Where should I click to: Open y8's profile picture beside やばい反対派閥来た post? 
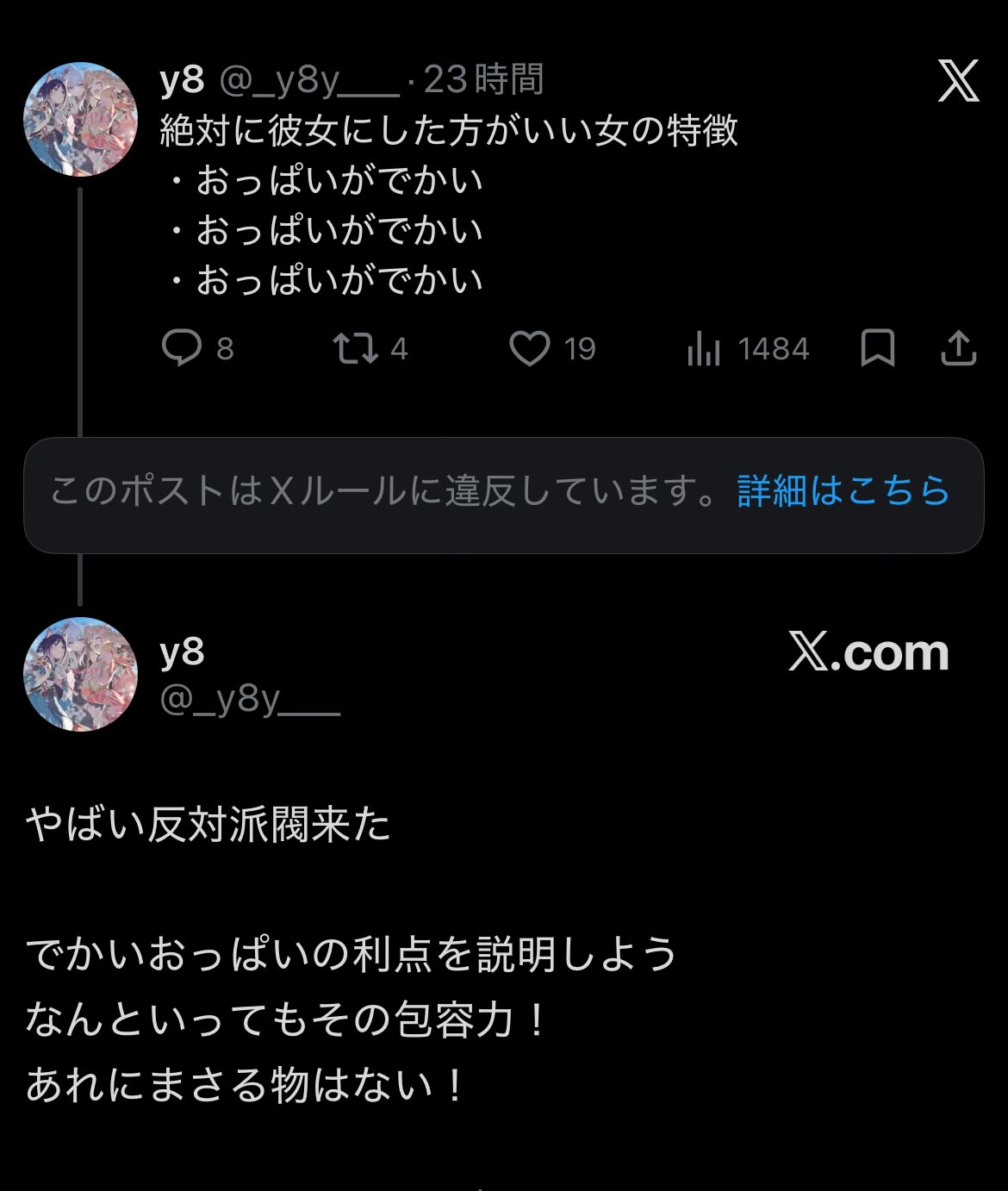point(80,674)
